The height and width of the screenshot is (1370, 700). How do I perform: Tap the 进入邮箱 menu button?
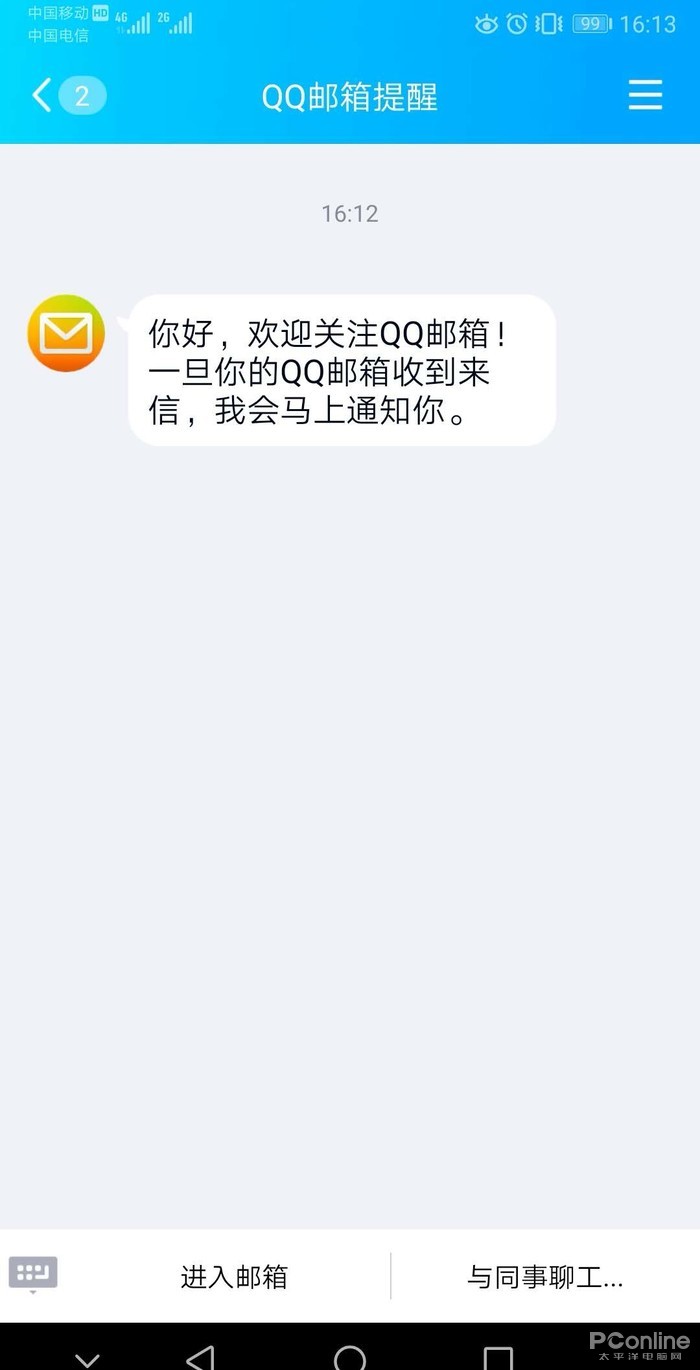pos(234,1277)
